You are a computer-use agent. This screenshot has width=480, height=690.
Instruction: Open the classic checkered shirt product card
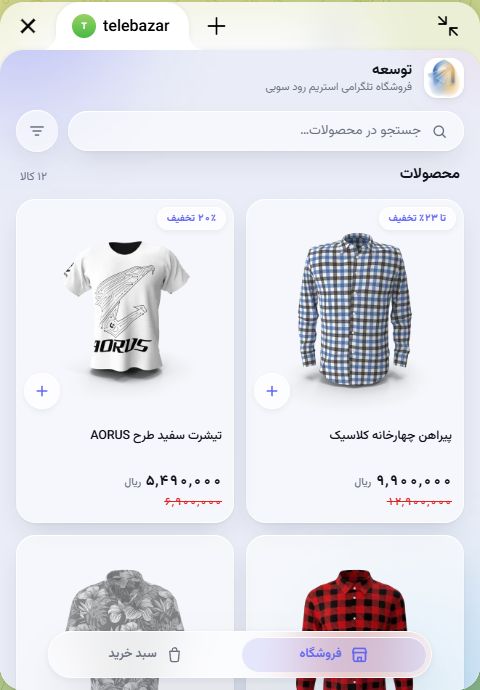click(355, 361)
